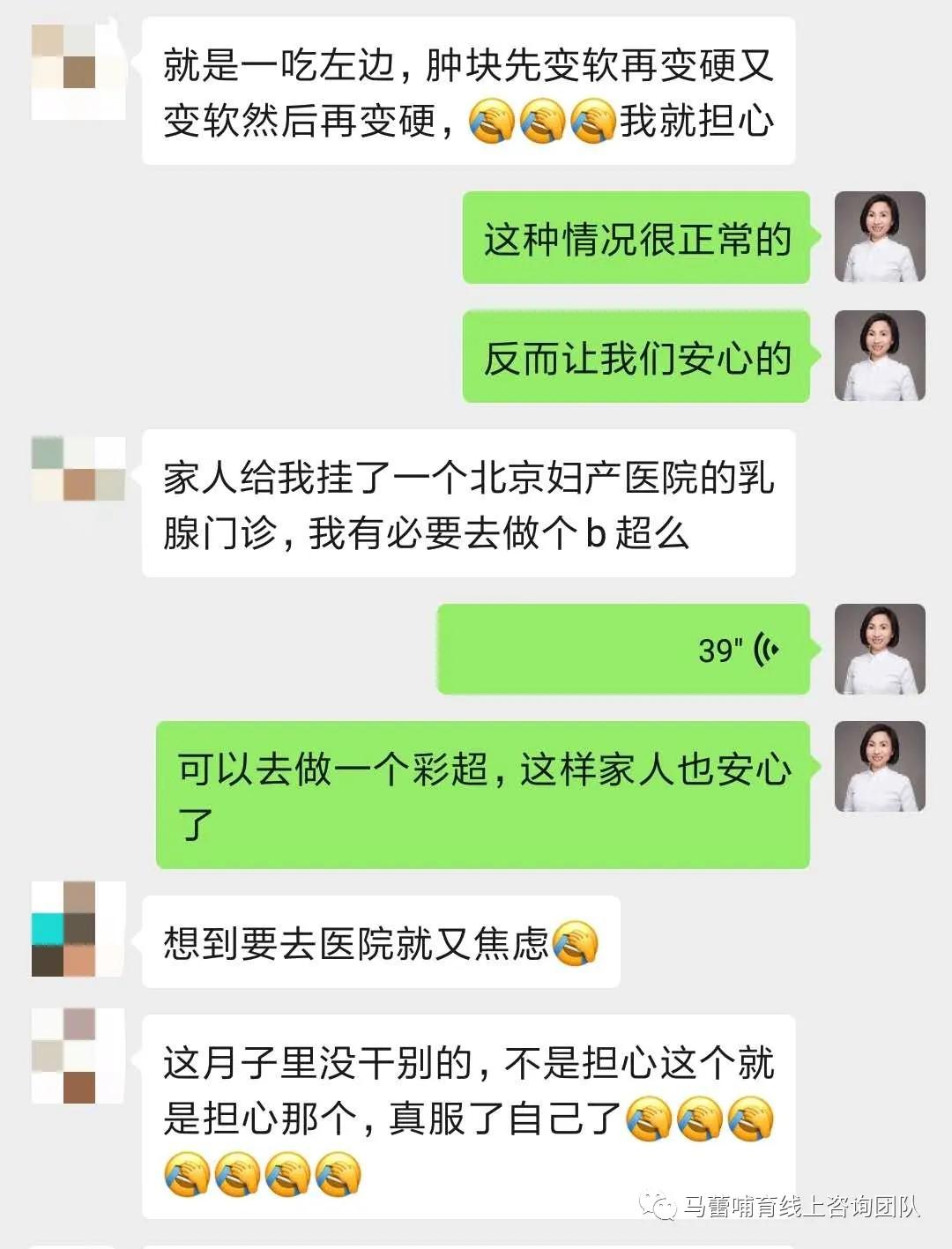Image resolution: width=952 pixels, height=1249 pixels.
Task: Tap the voice playback speaker icon
Action: pyautogui.click(x=767, y=650)
